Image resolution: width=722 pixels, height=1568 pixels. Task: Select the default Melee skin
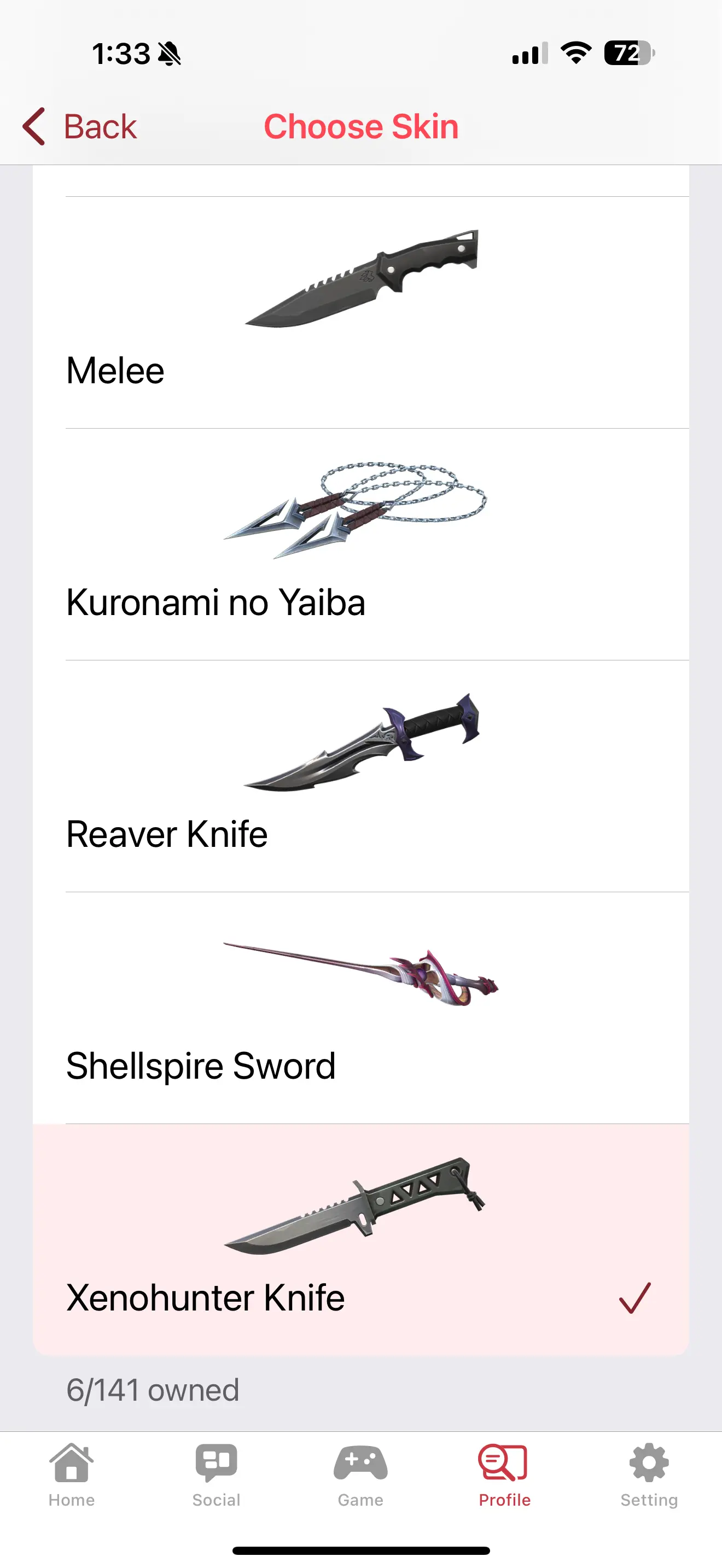(x=360, y=313)
